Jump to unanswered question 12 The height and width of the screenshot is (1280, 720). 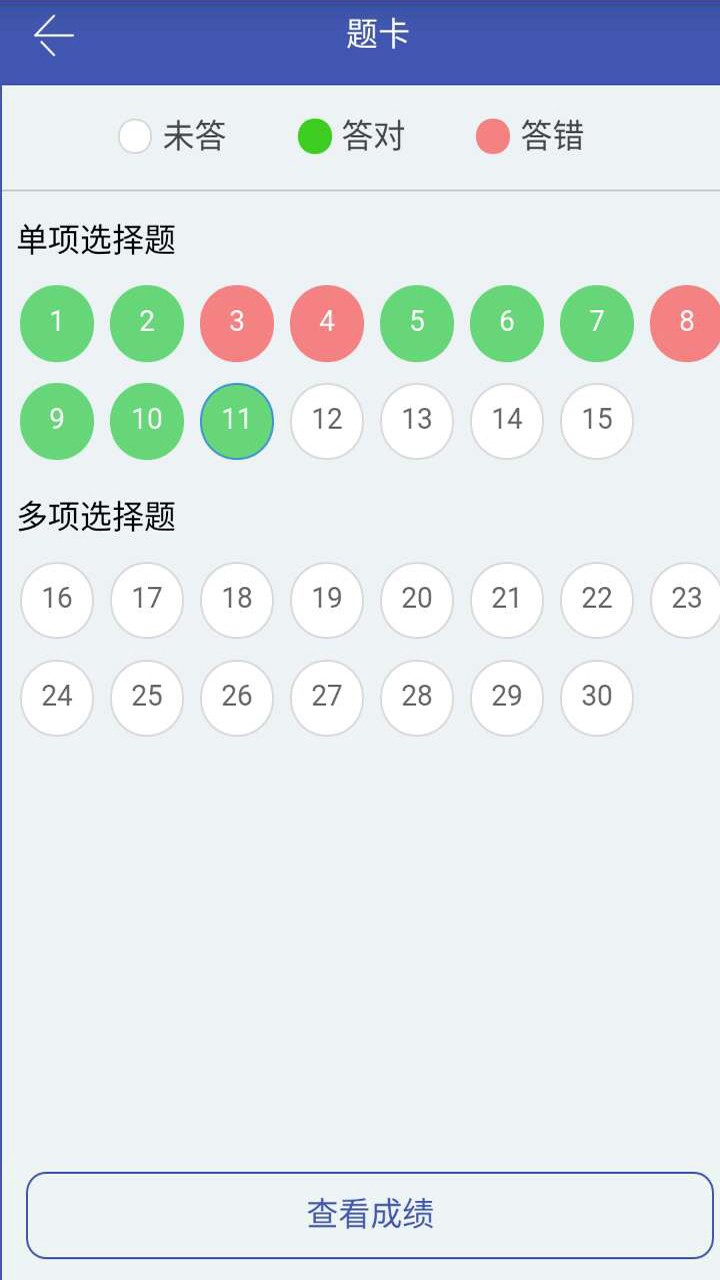(327, 421)
